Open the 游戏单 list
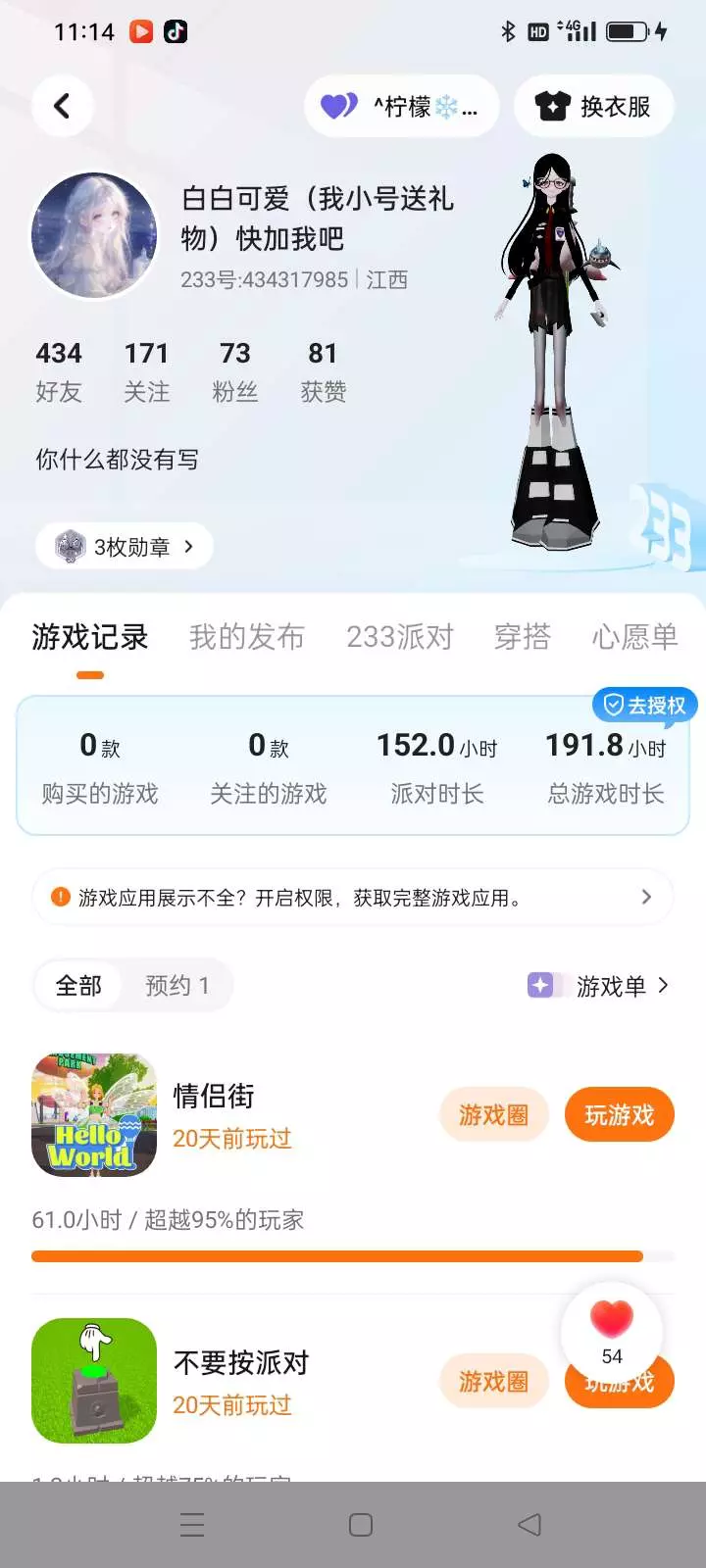 [598, 986]
